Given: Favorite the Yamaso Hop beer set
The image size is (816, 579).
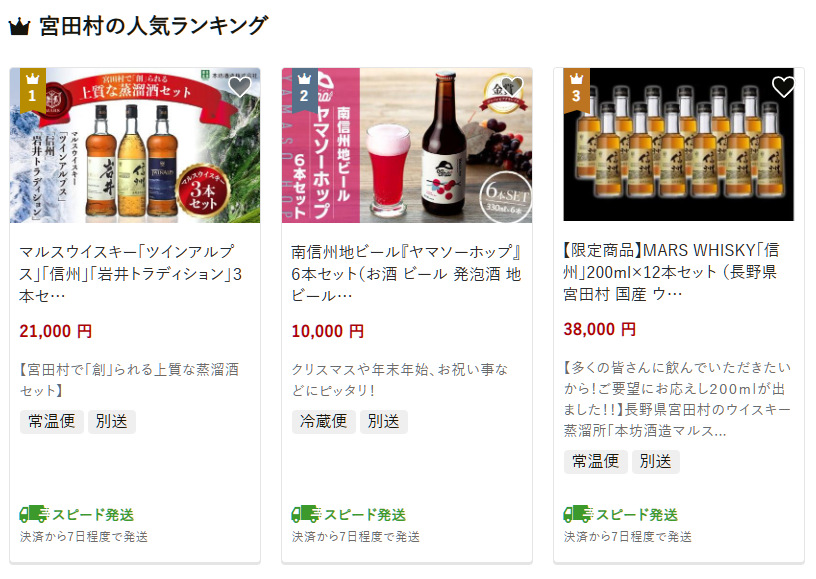Looking at the screenshot, I should [x=512, y=88].
